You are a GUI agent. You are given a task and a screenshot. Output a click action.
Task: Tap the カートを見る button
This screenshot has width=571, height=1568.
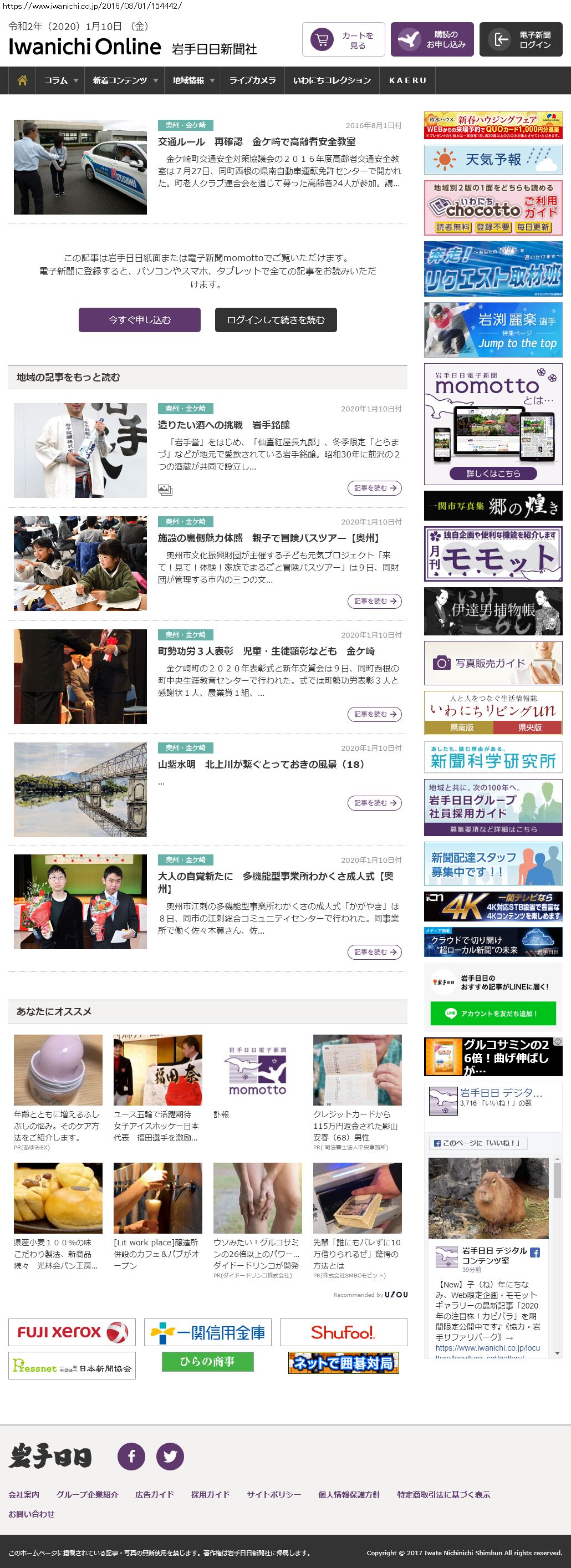click(x=343, y=40)
